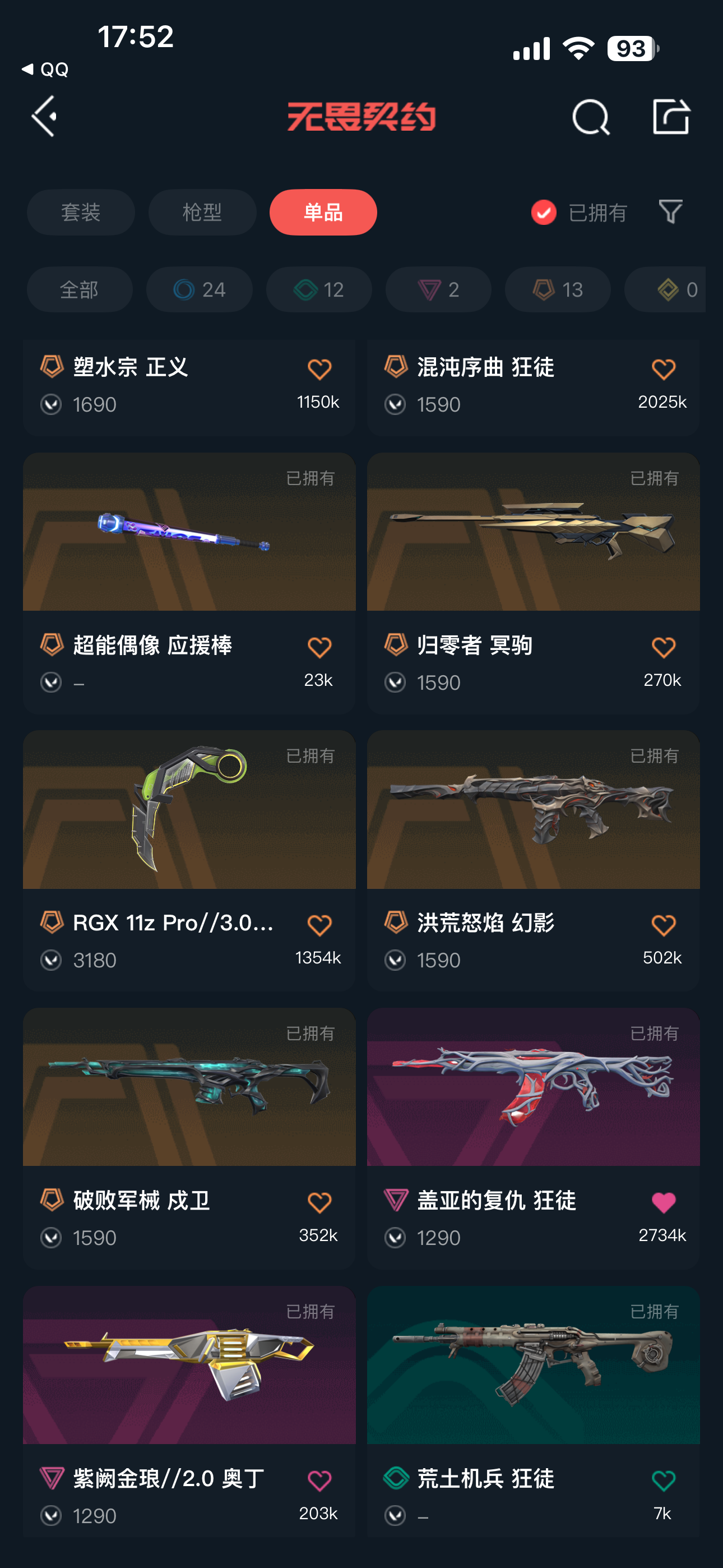Filter by the blue tier chip with 24
The width and height of the screenshot is (723, 1568).
(x=199, y=290)
